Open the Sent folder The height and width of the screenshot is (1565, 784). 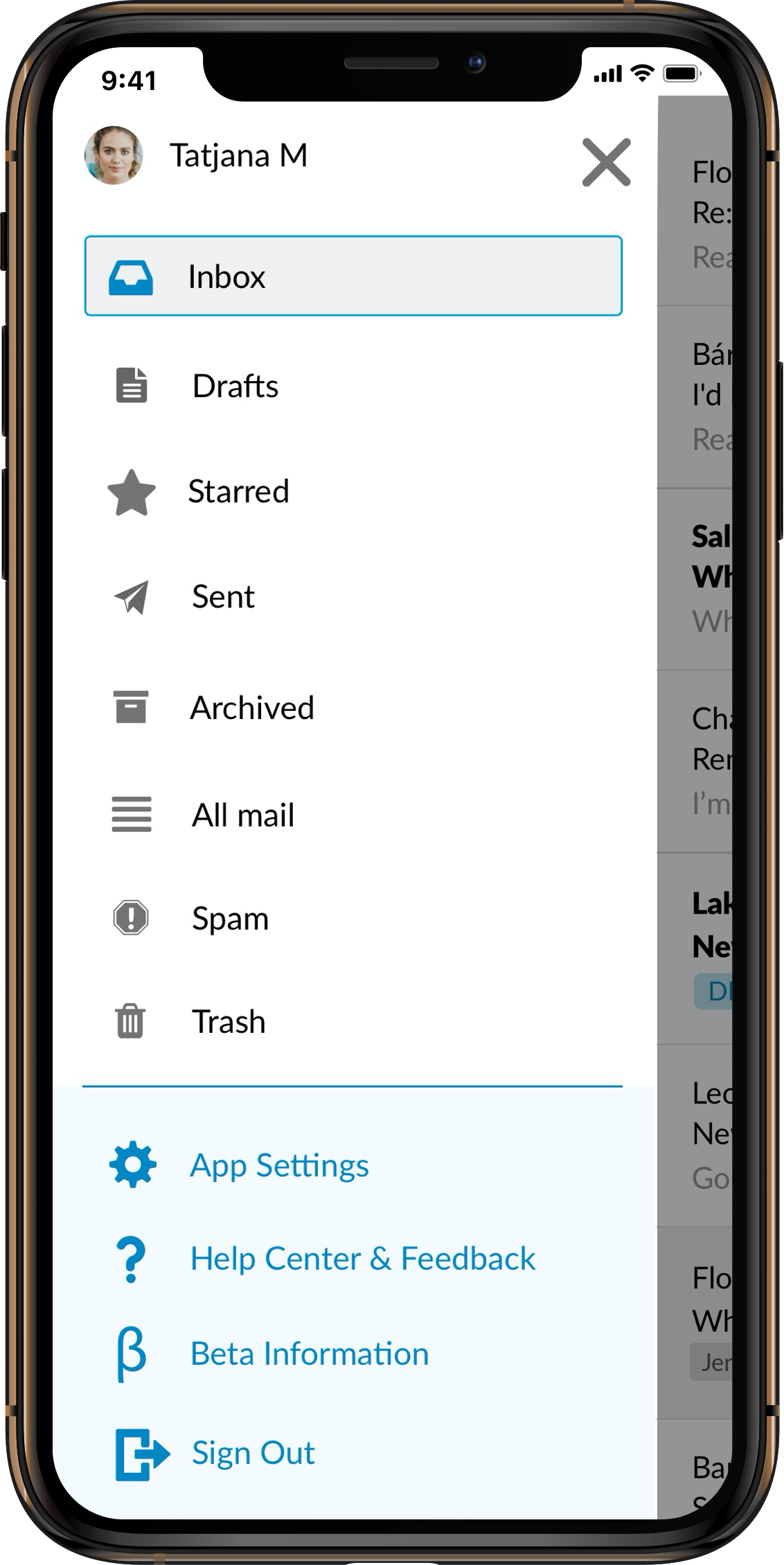click(223, 596)
